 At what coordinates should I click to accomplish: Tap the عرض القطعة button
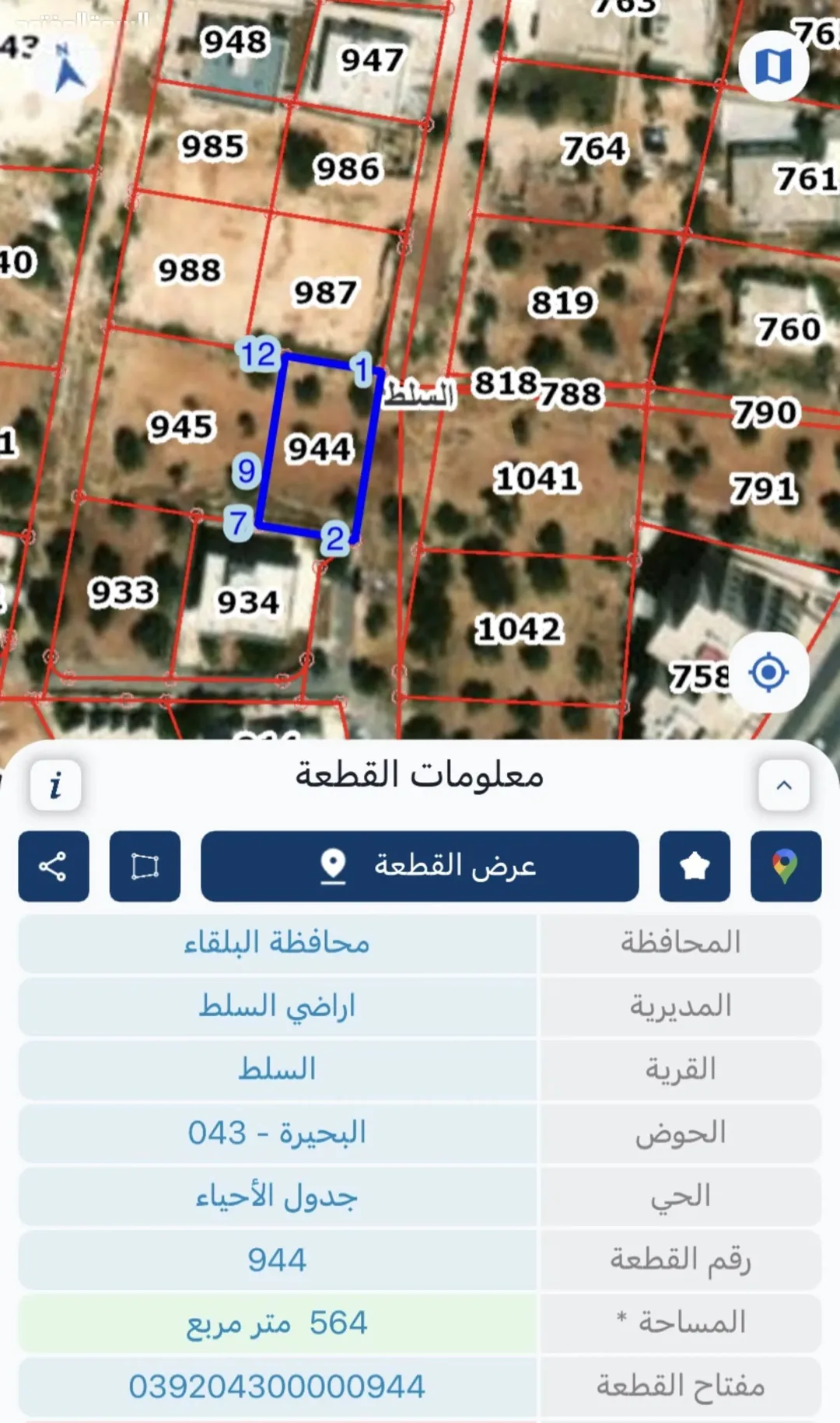point(420,866)
